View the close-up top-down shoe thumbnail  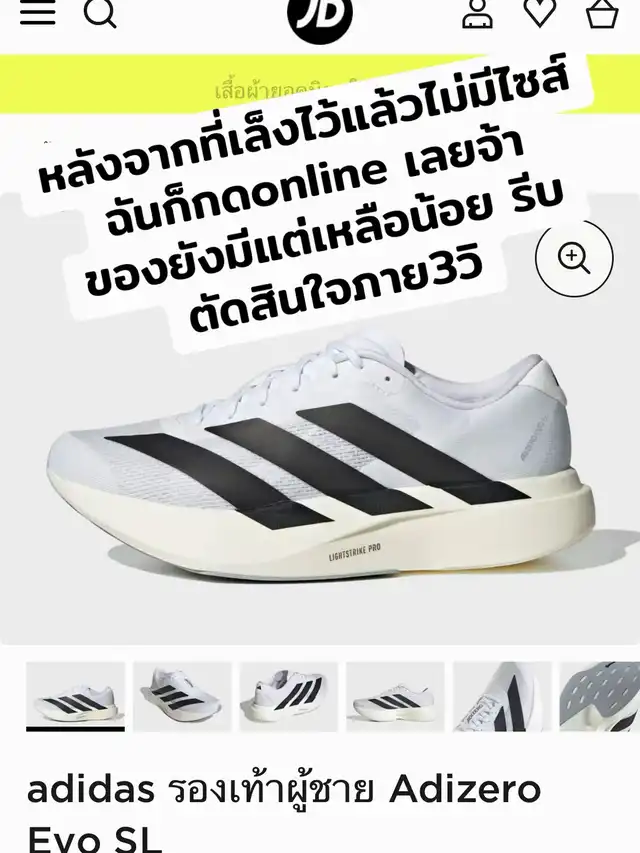pyautogui.click(x=502, y=696)
